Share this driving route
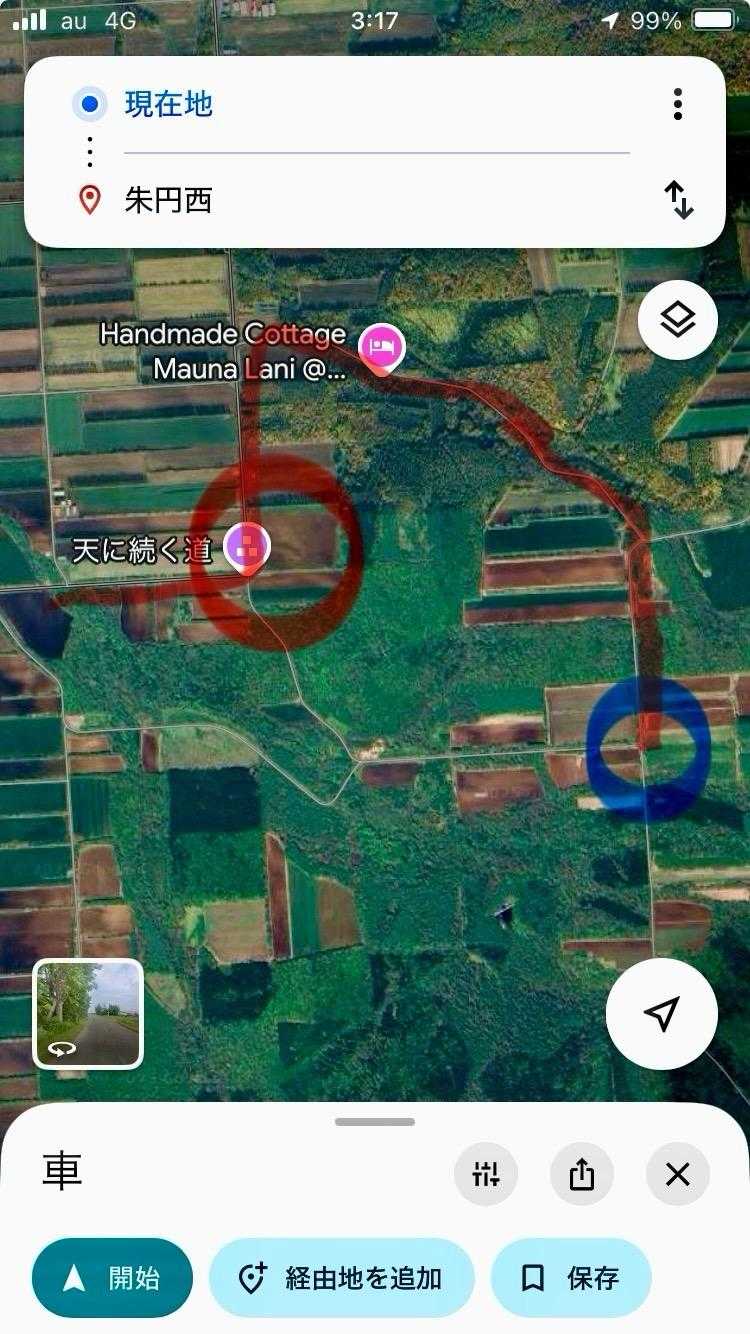This screenshot has height=1334, width=750. (582, 1173)
